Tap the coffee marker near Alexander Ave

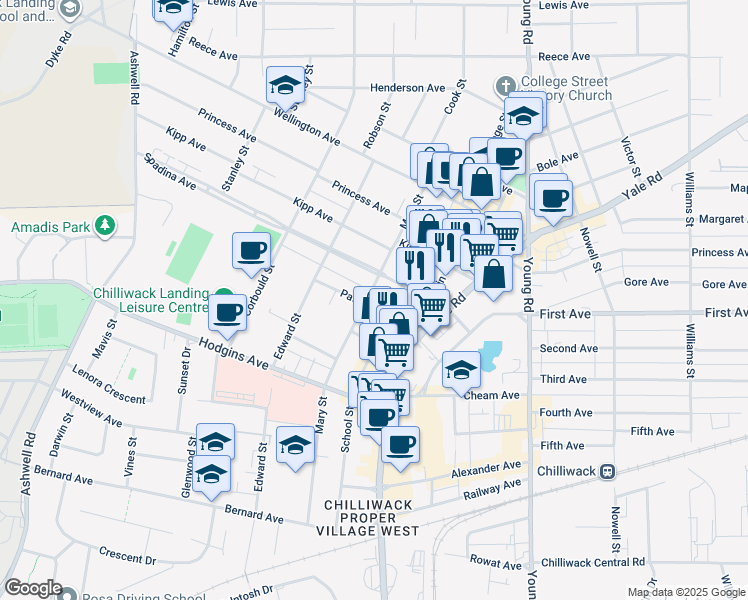click(x=400, y=445)
